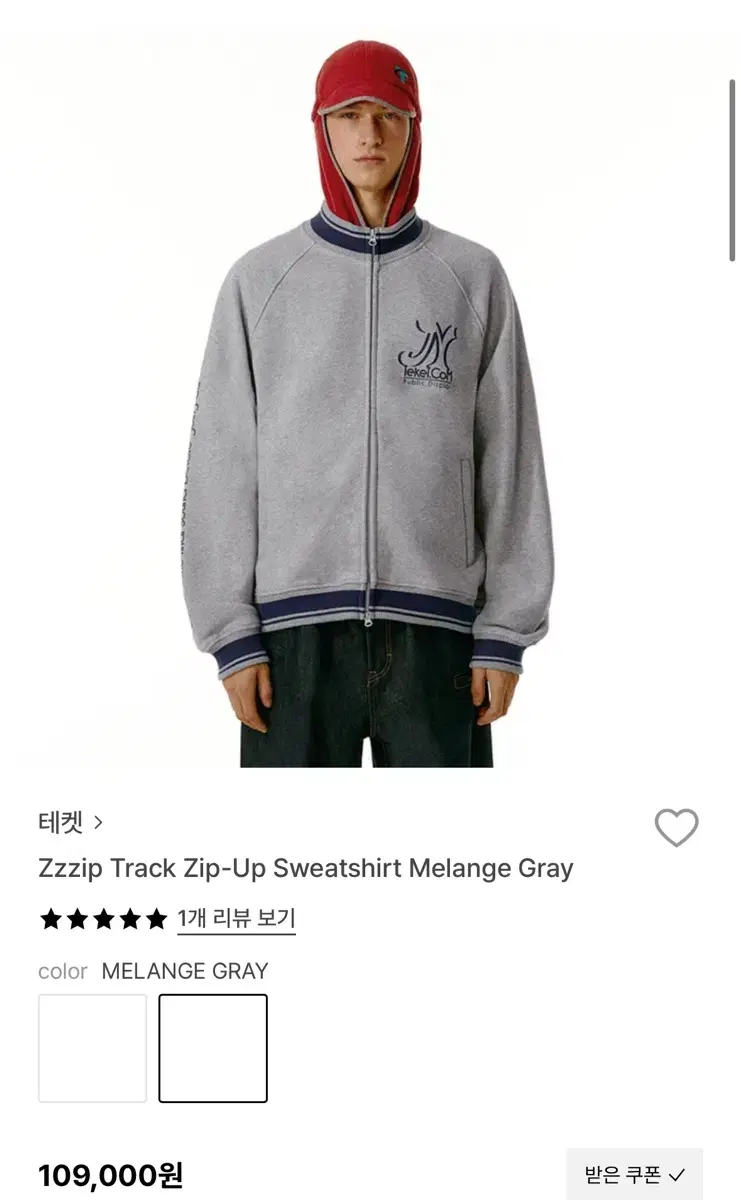Select the middle star rating icon
The height and width of the screenshot is (1200, 741).
(105, 919)
